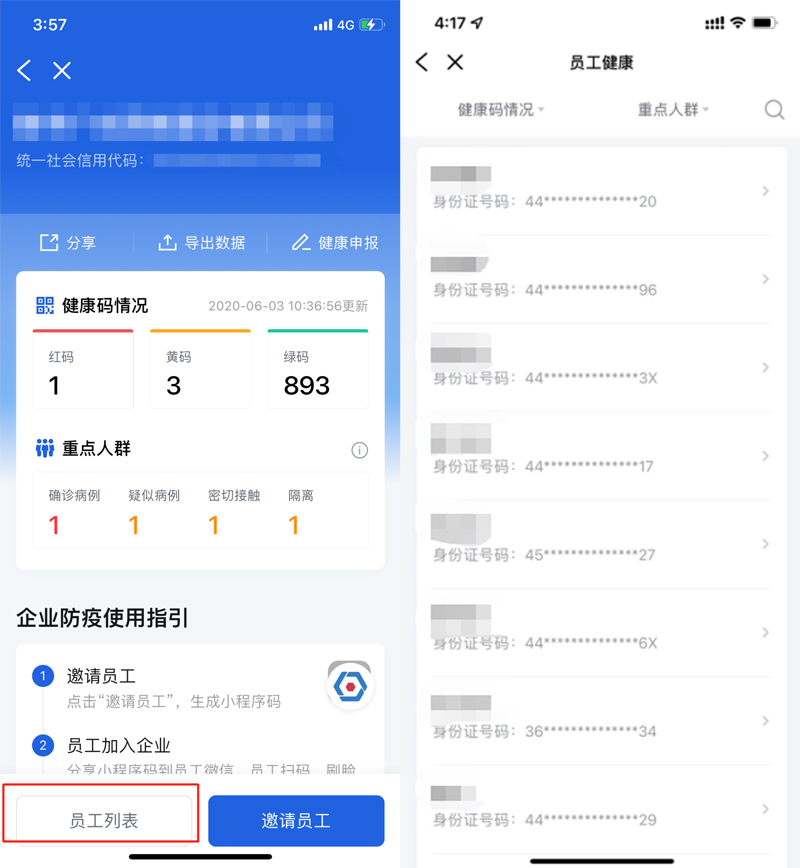Open employee with ID ending 3X

pyautogui.click(x=600, y=367)
